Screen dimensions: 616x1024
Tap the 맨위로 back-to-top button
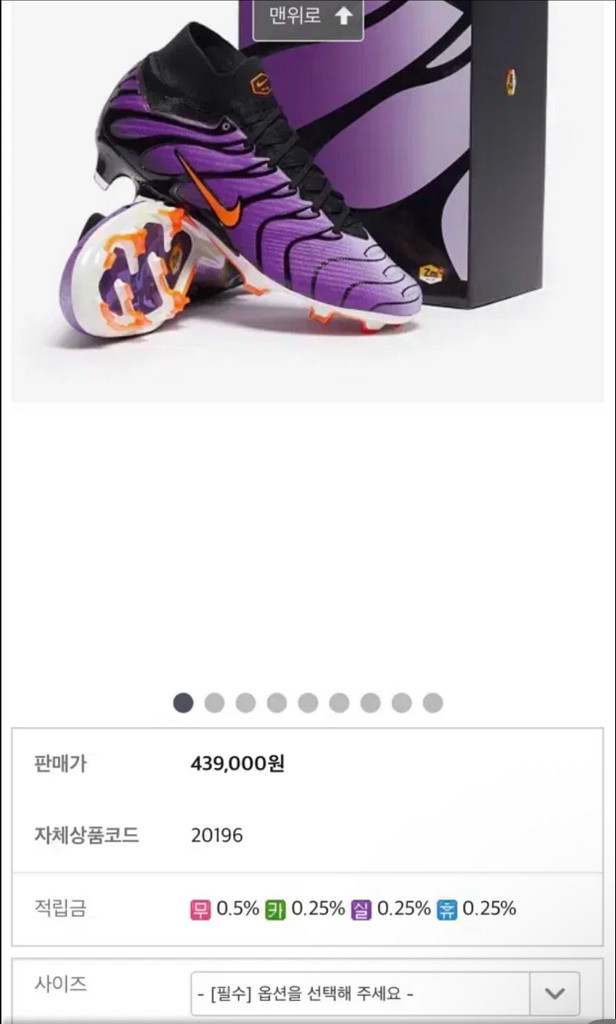click(x=307, y=17)
